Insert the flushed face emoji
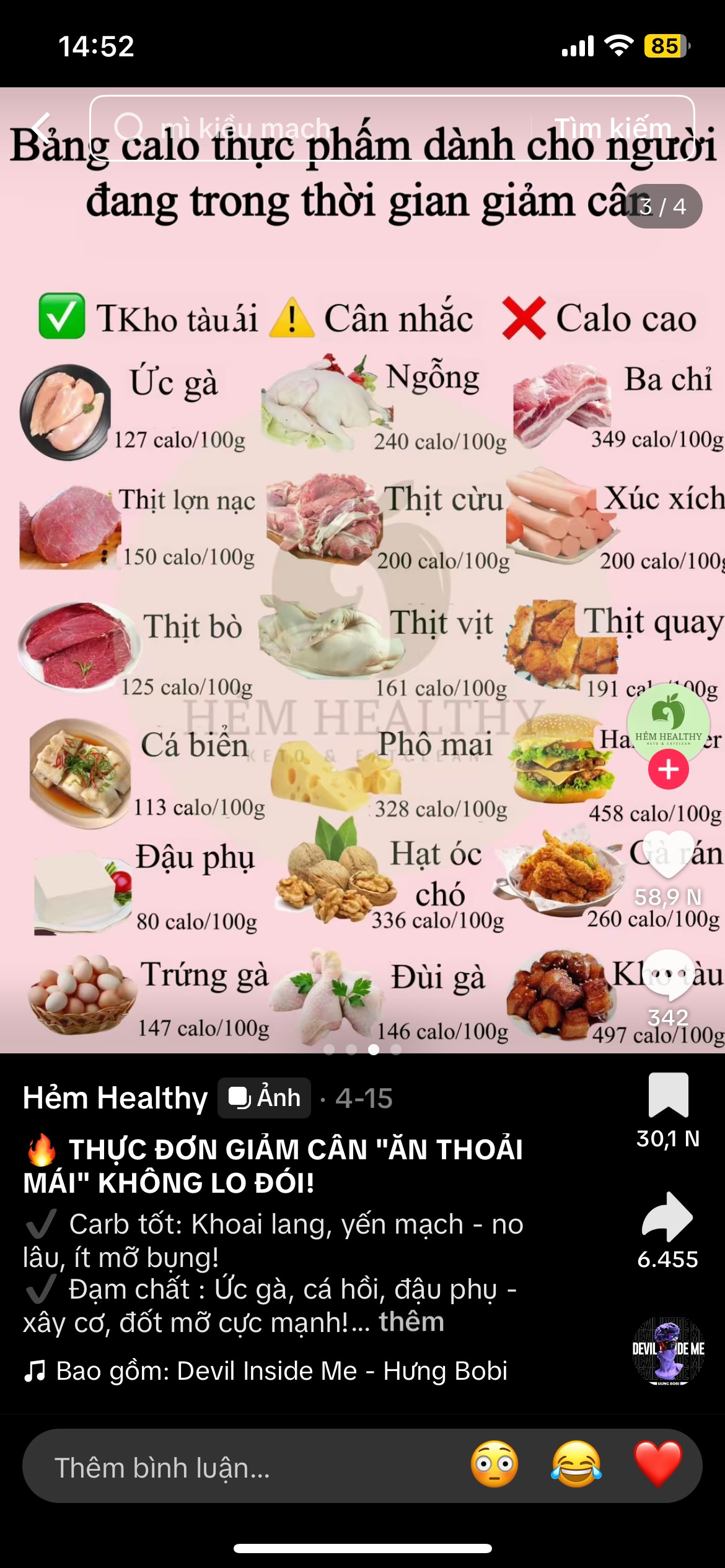This screenshot has height=1568, width=725. click(494, 1465)
